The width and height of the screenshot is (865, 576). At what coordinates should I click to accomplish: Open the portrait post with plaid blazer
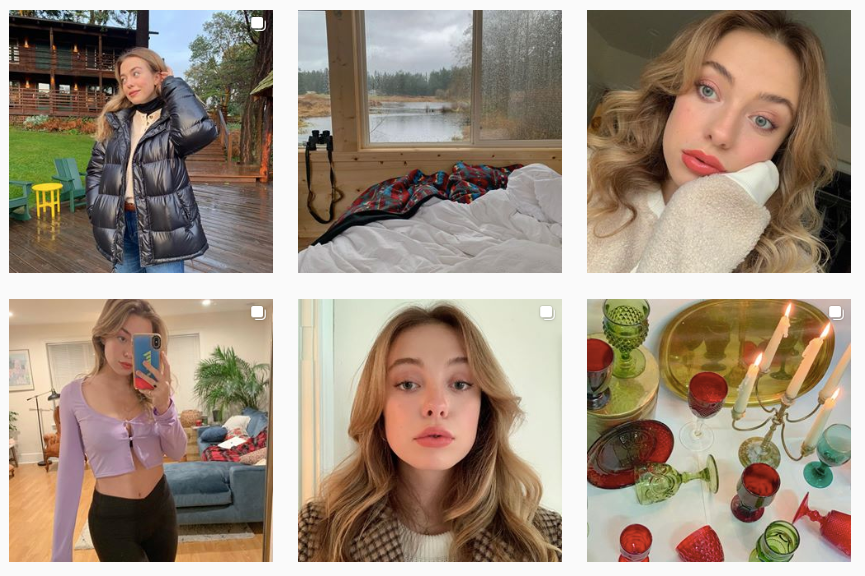pos(429,430)
